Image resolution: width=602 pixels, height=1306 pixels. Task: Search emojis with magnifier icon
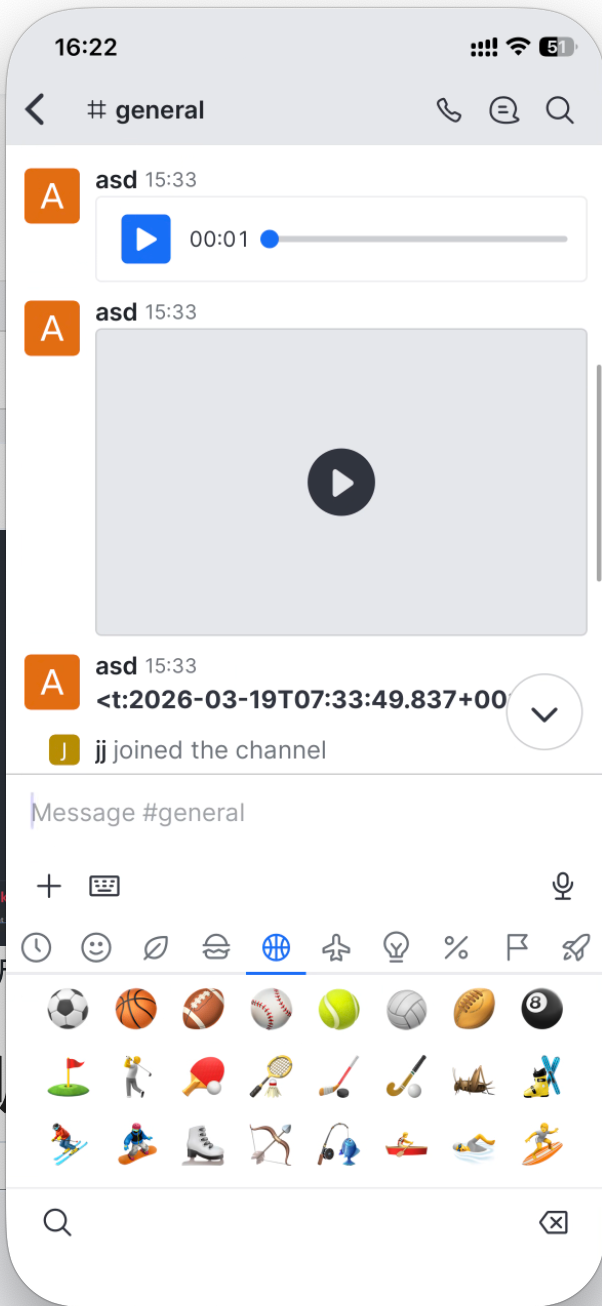click(57, 1221)
